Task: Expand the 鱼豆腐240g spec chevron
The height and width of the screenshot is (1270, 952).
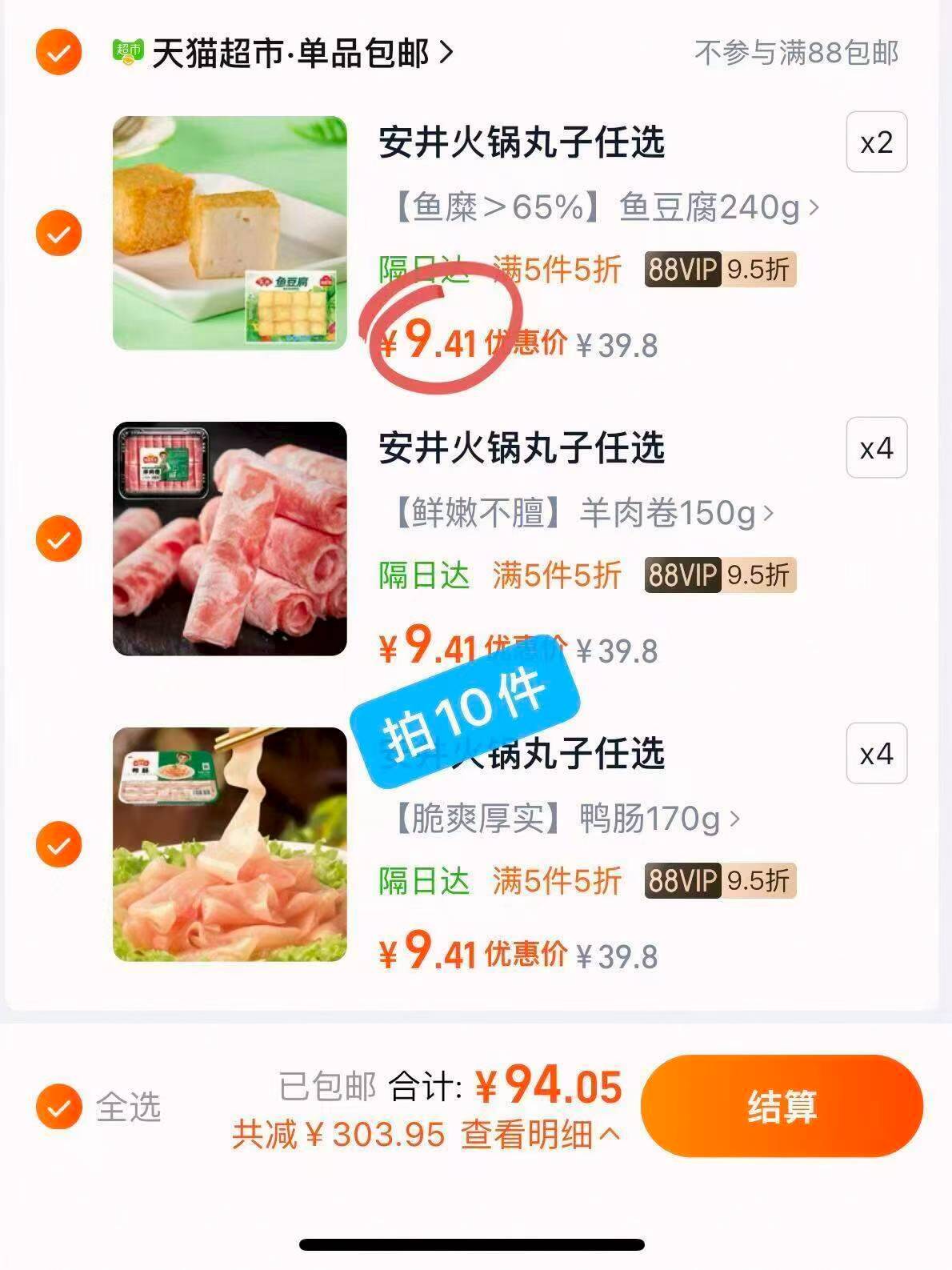Action: (x=814, y=208)
